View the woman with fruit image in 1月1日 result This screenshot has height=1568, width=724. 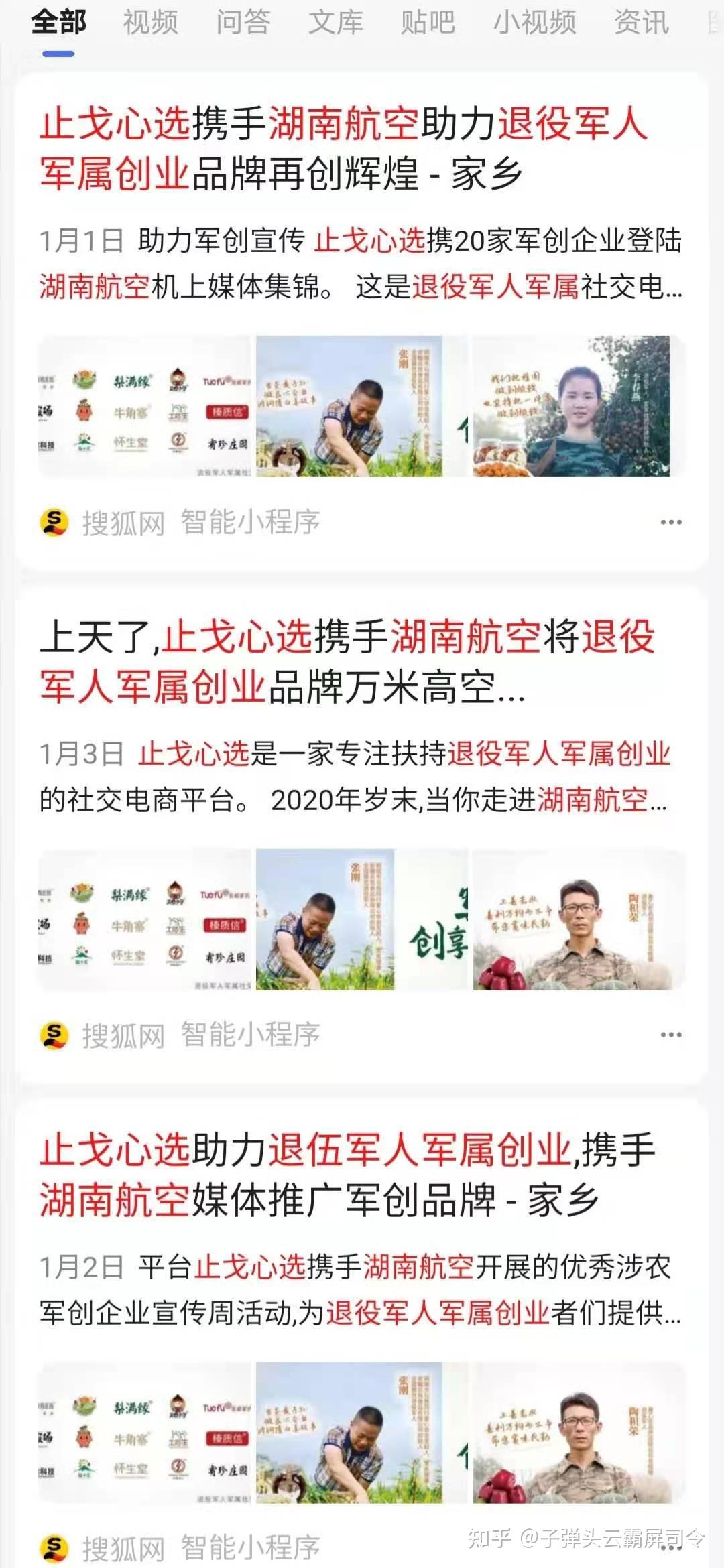pyautogui.click(x=578, y=406)
